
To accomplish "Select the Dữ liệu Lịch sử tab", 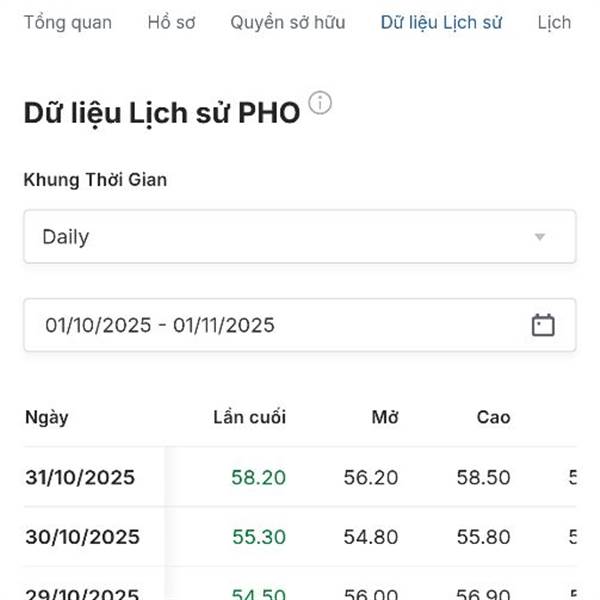I will pyautogui.click(x=441, y=22).
